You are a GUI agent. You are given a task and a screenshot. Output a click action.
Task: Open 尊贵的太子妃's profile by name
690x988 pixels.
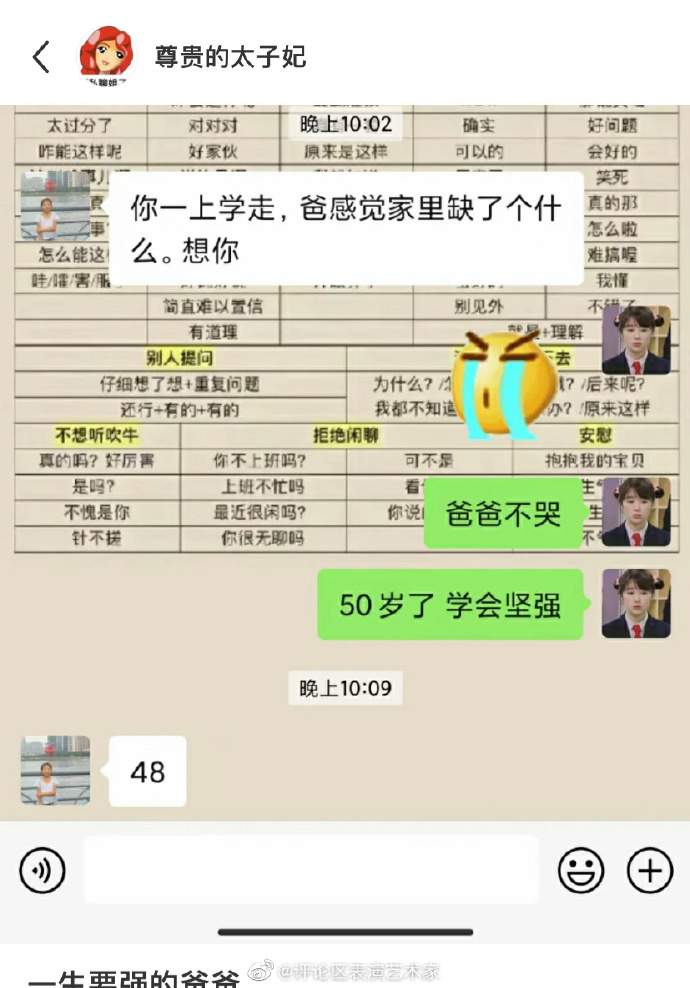pos(230,57)
